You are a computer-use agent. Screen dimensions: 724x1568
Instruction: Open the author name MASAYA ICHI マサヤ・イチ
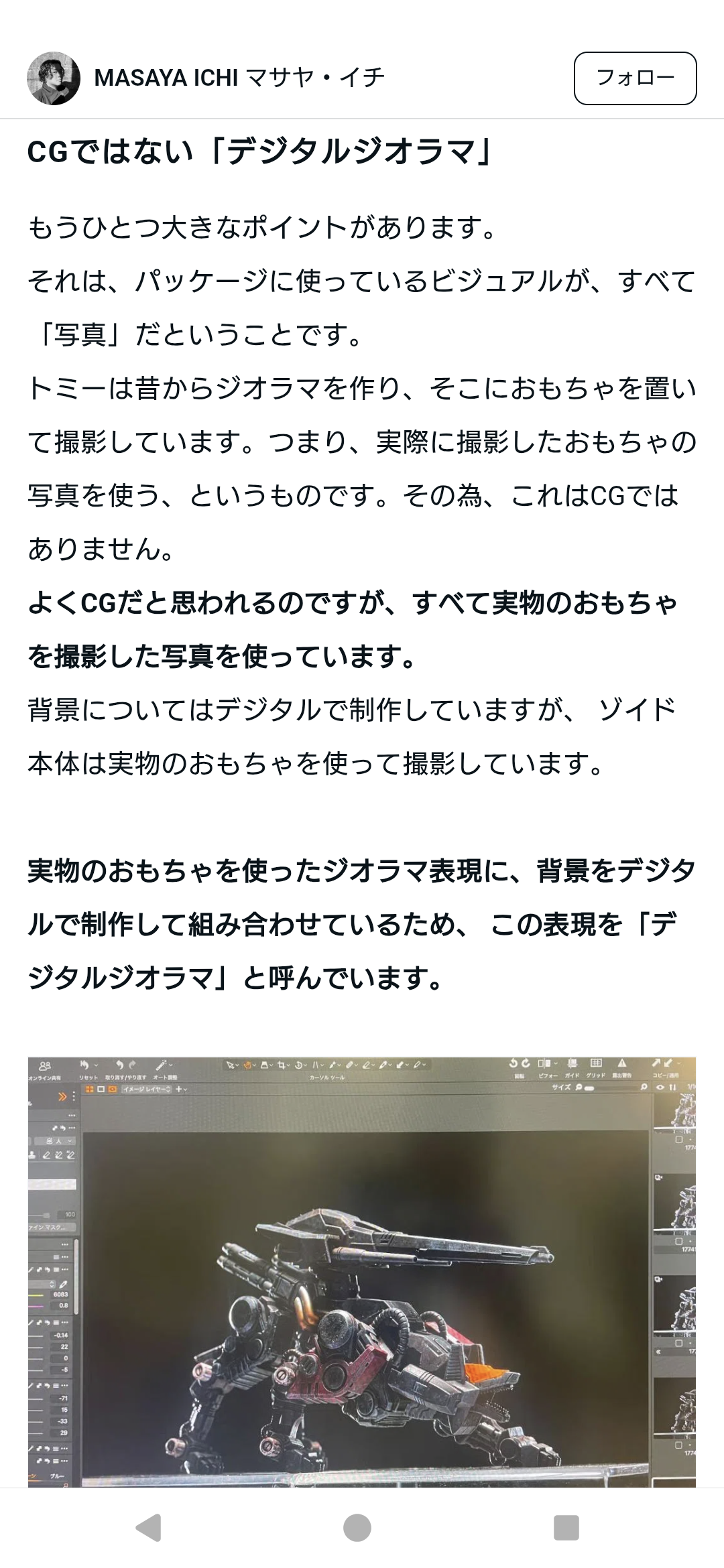point(239,78)
